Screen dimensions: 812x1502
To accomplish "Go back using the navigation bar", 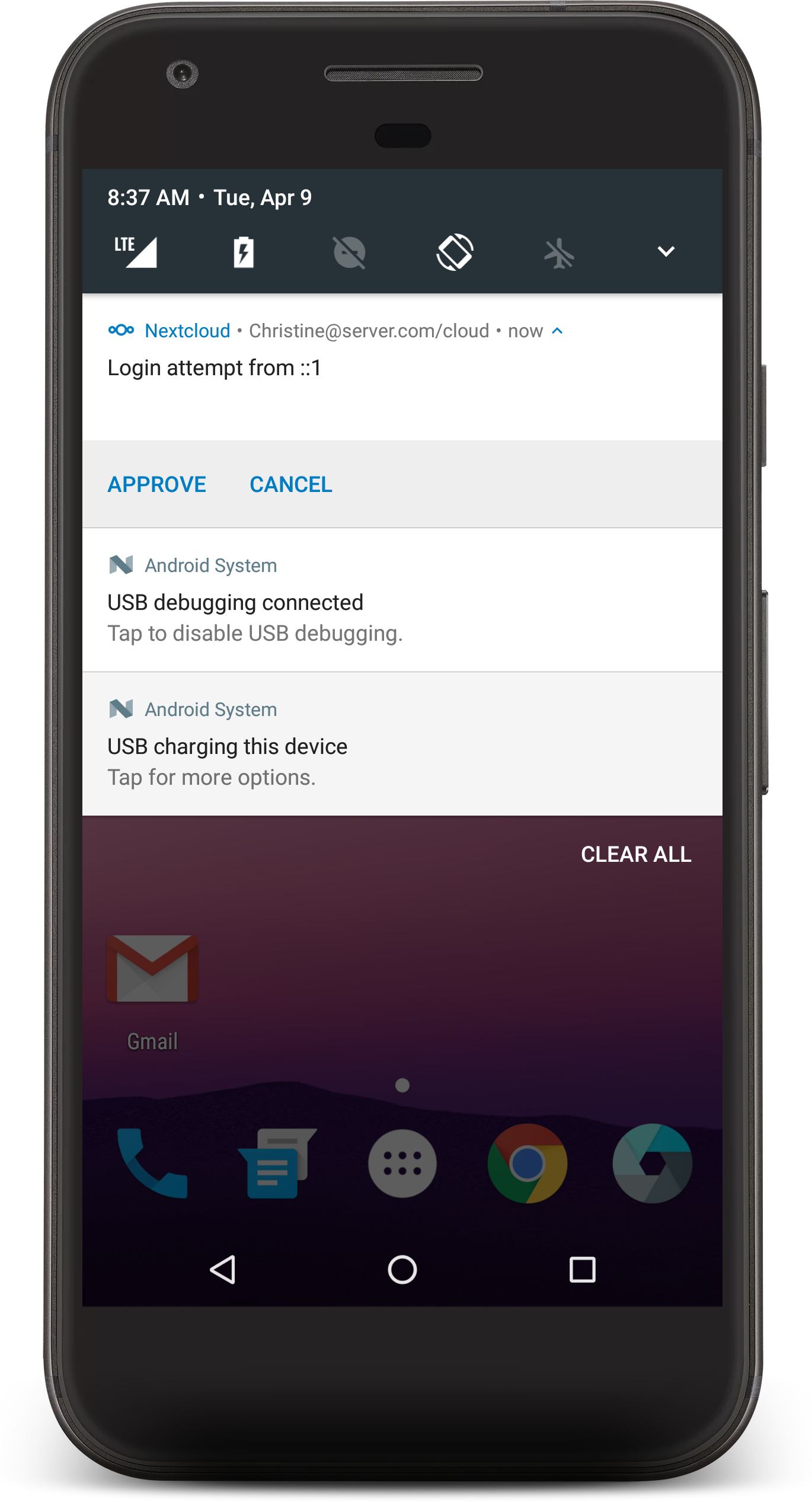I will [x=223, y=1270].
